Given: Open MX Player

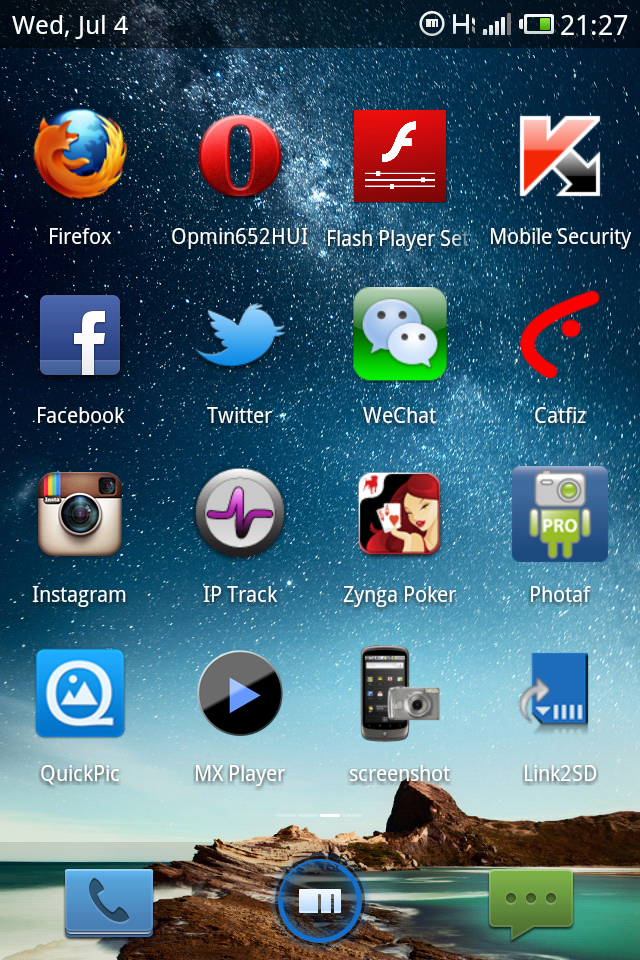Looking at the screenshot, I should [x=239, y=693].
